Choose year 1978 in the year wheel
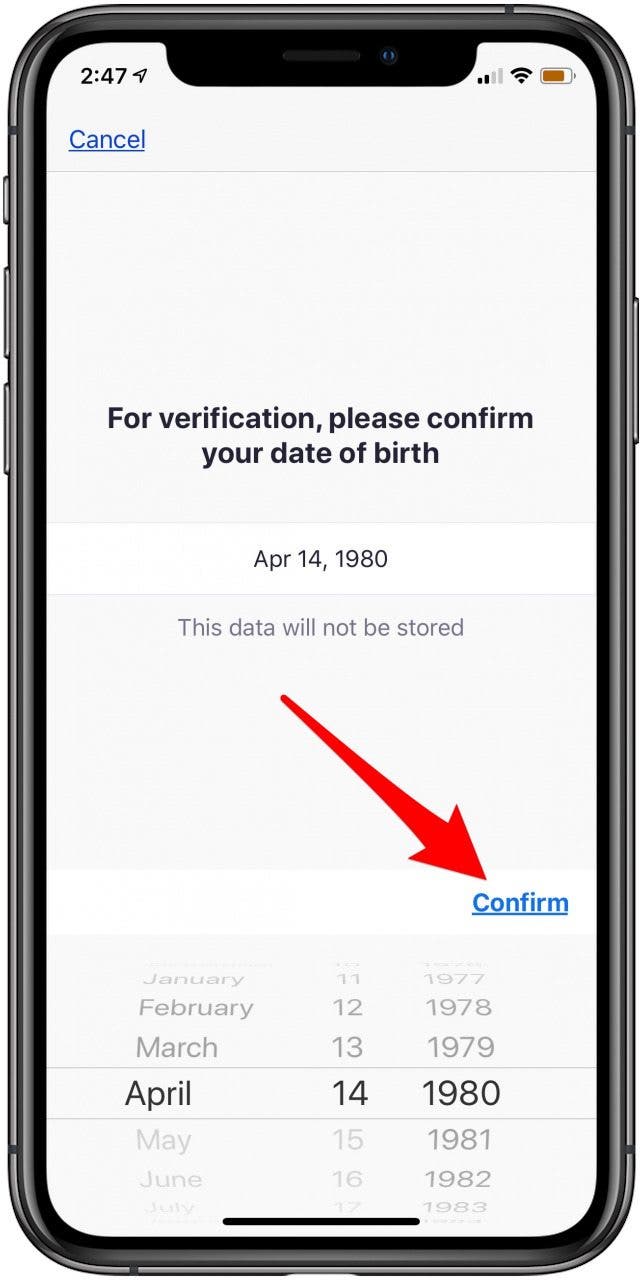Screen dimensions: 642x1280 pos(459,1007)
